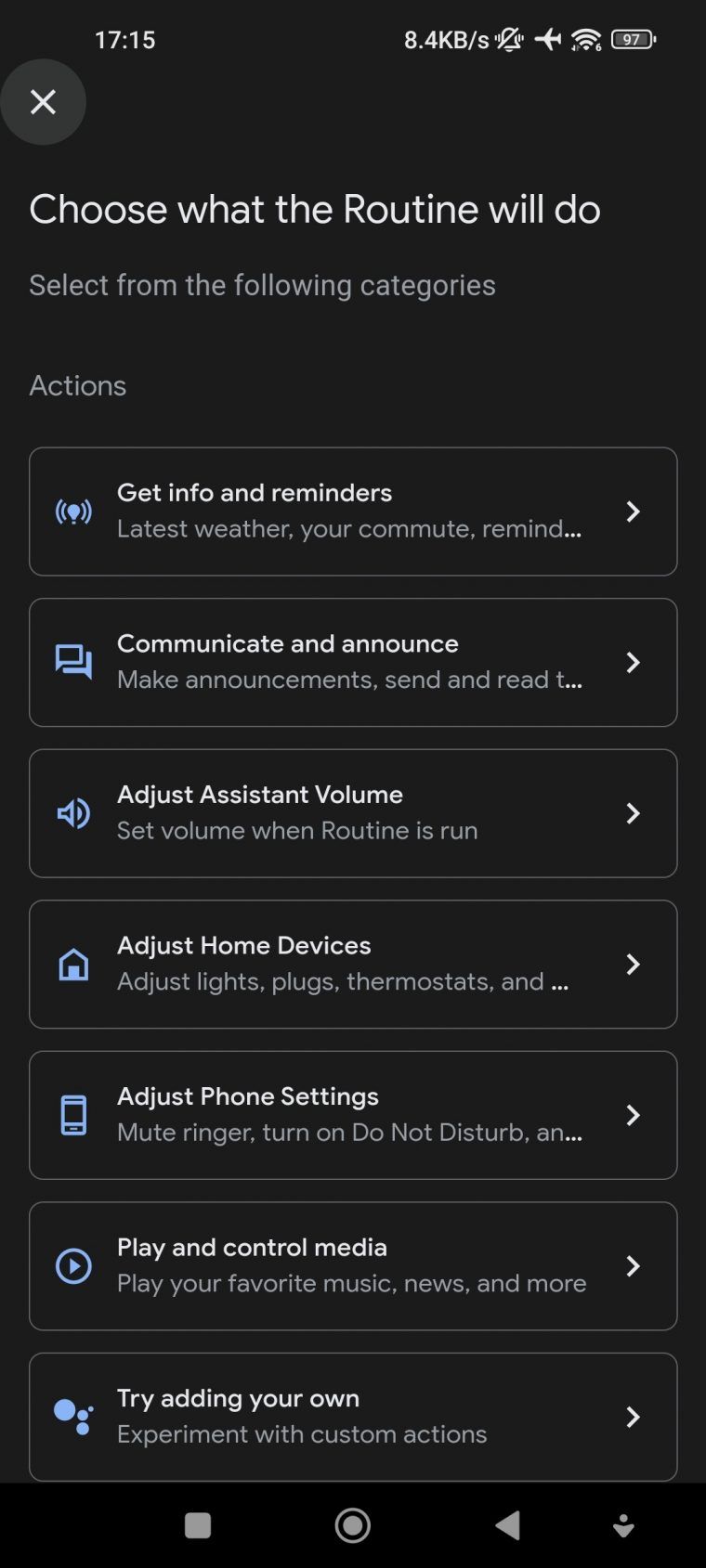Click the play icon on Play and control media

(73, 1265)
